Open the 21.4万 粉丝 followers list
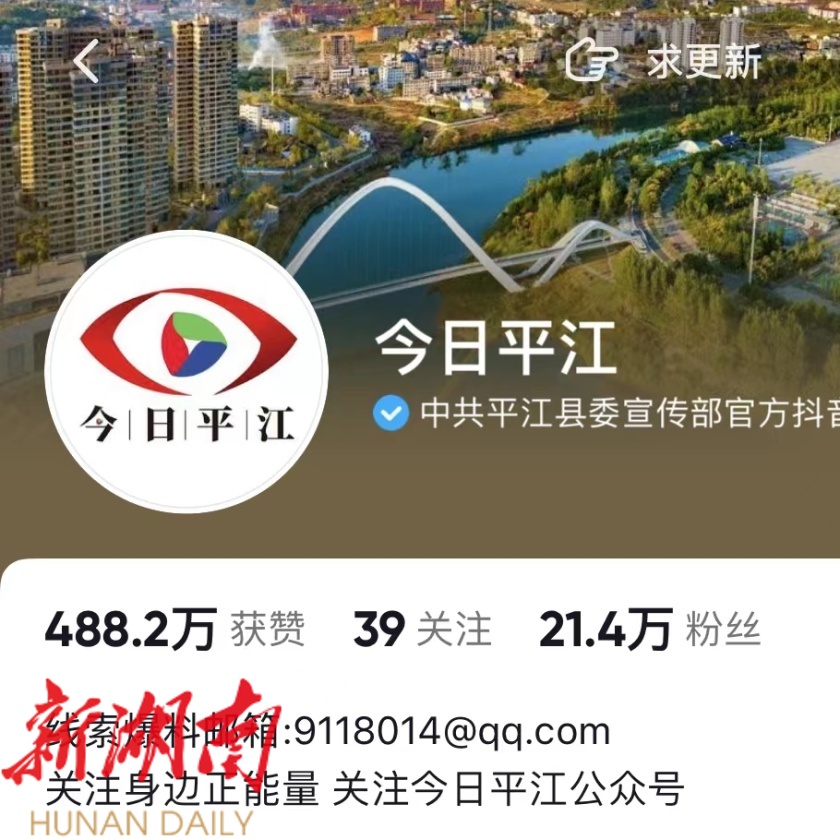The image size is (840, 840). click(650, 630)
